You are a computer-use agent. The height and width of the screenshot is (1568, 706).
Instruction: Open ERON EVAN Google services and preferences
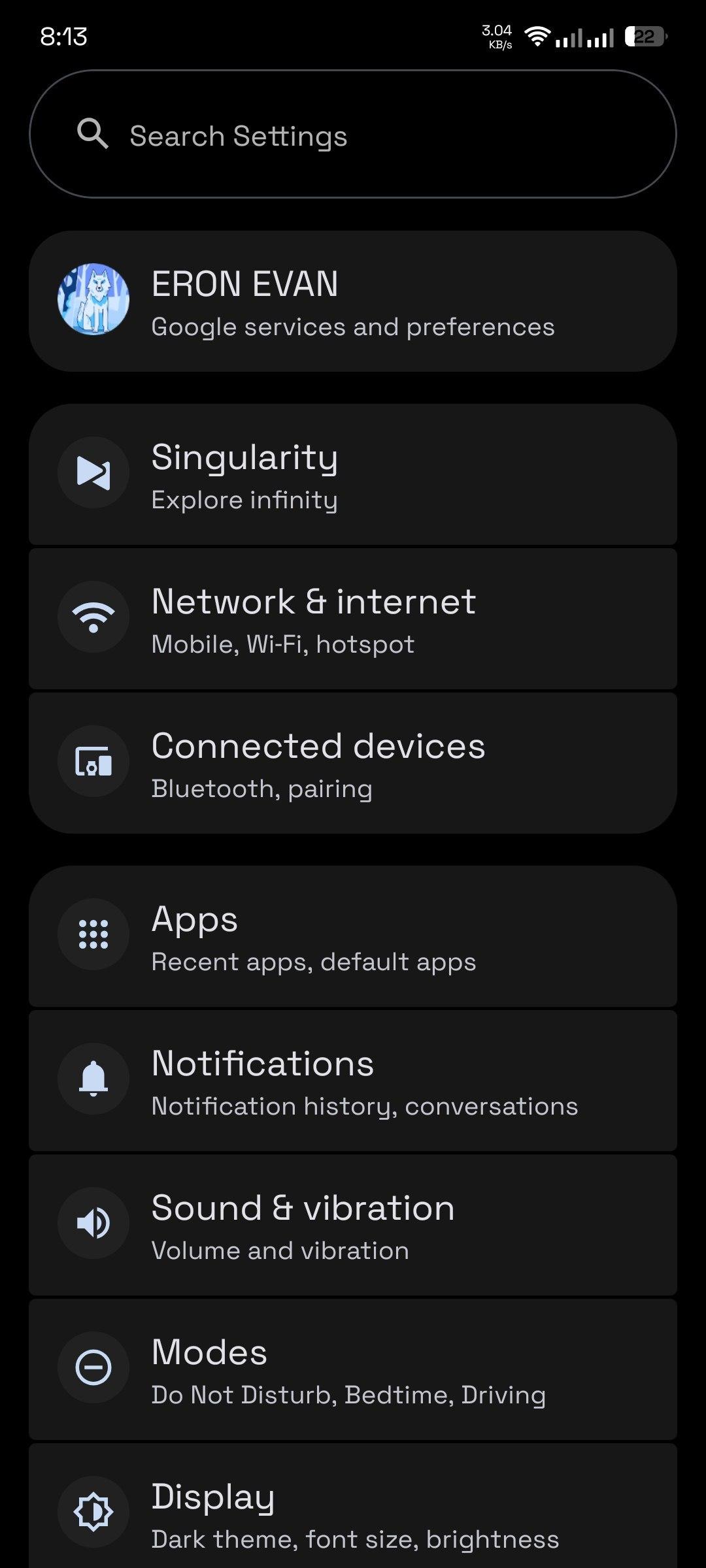[x=353, y=302]
